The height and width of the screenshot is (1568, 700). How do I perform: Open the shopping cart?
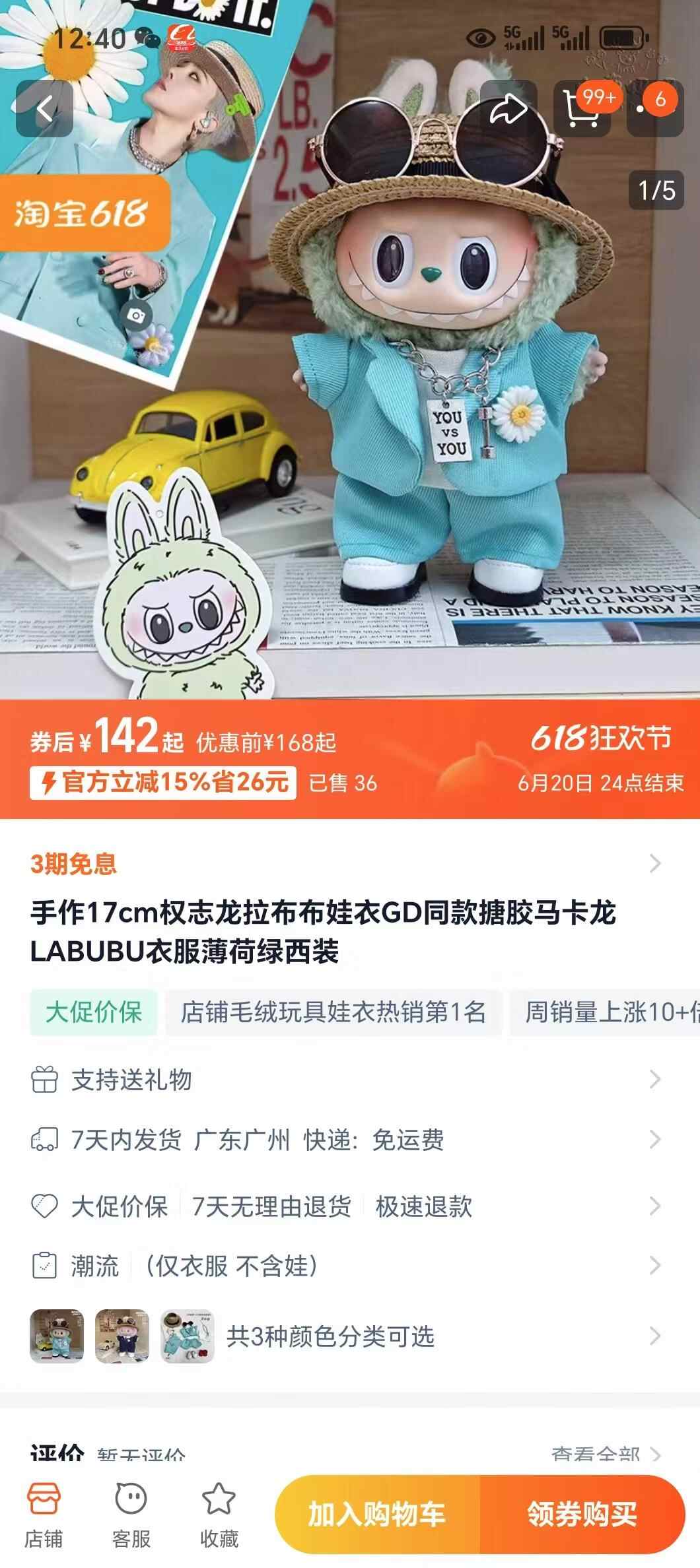click(581, 109)
